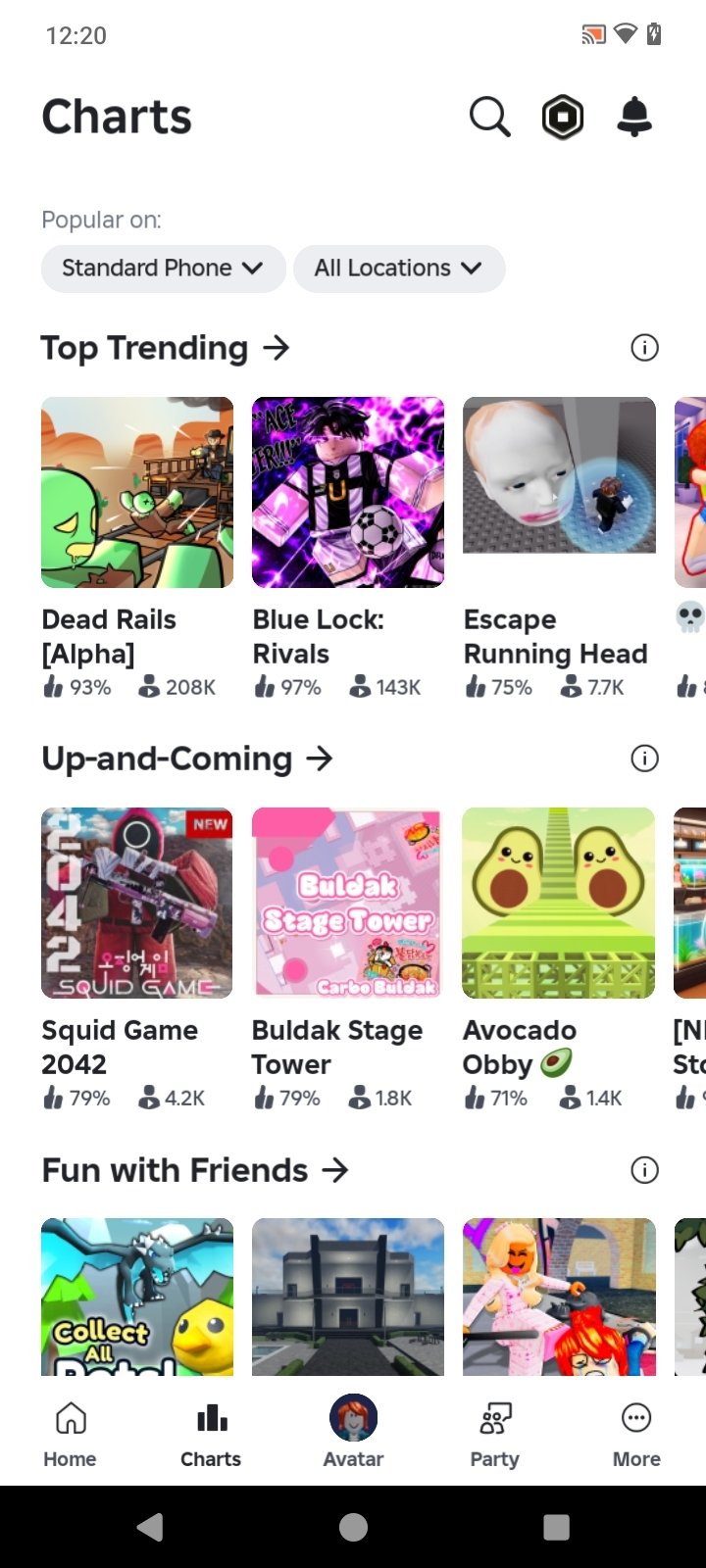The height and width of the screenshot is (1568, 706).
Task: Expand the Standard Phone dropdown
Action: (x=163, y=269)
